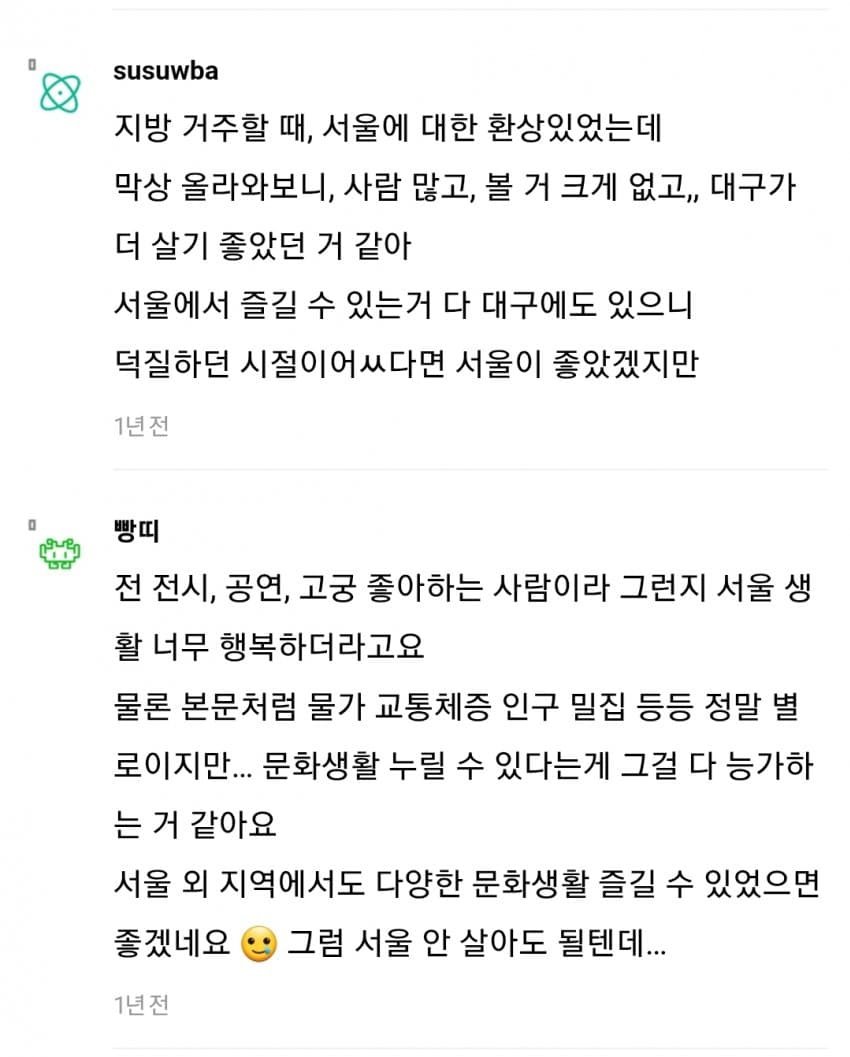Open susuwba's profile avatar
The height and width of the screenshot is (1057, 850).
(59, 92)
